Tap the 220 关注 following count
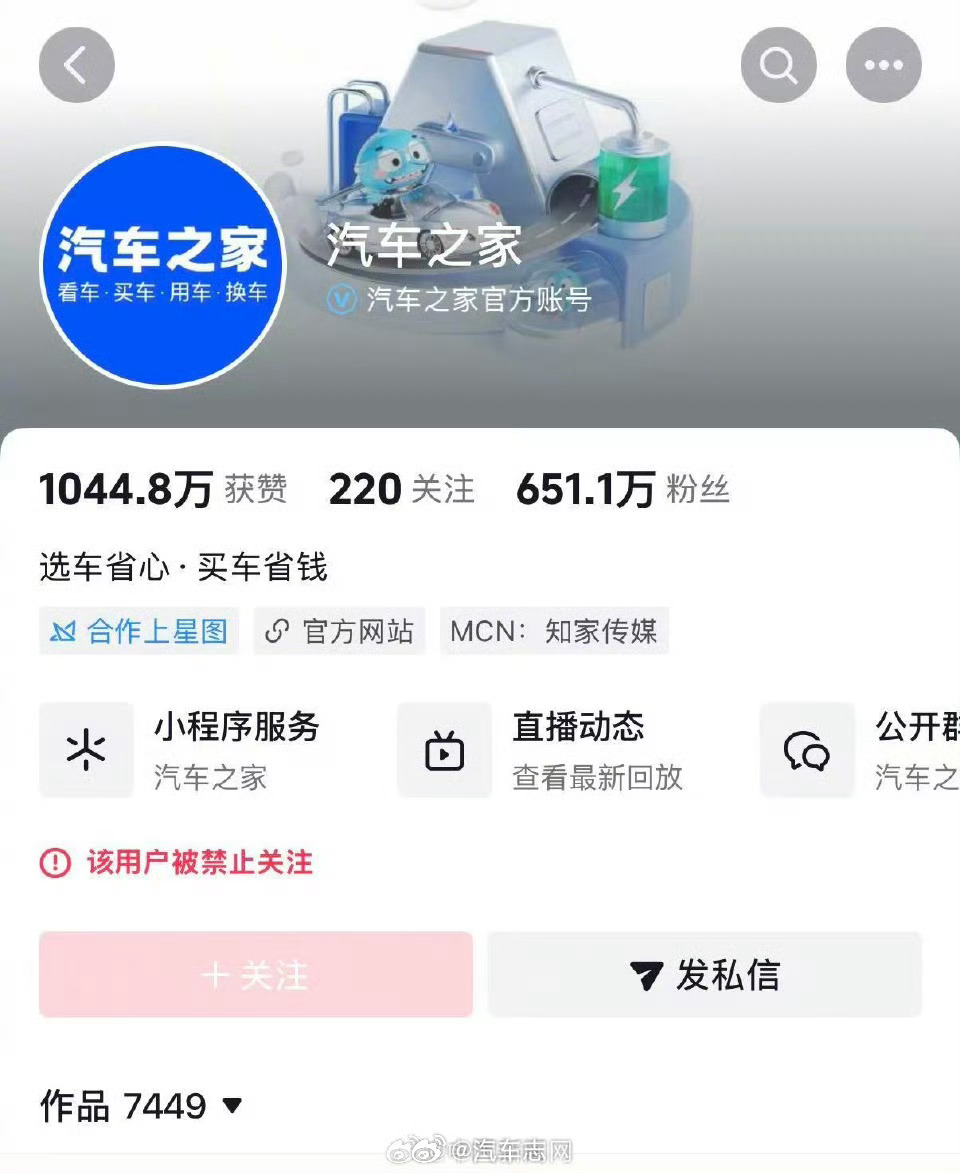 (x=399, y=489)
